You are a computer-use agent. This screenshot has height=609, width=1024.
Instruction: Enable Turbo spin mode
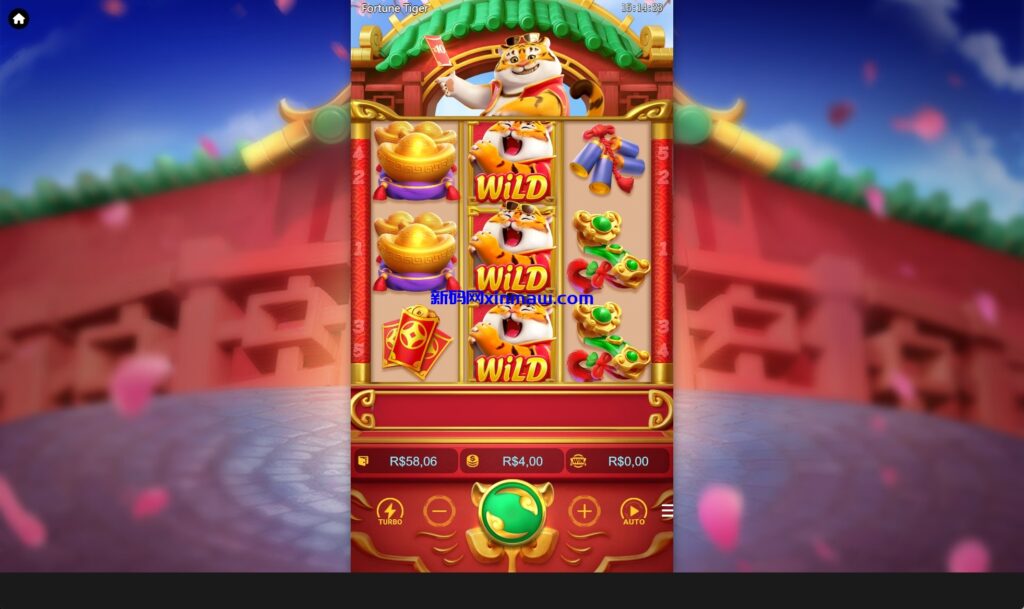pos(390,512)
